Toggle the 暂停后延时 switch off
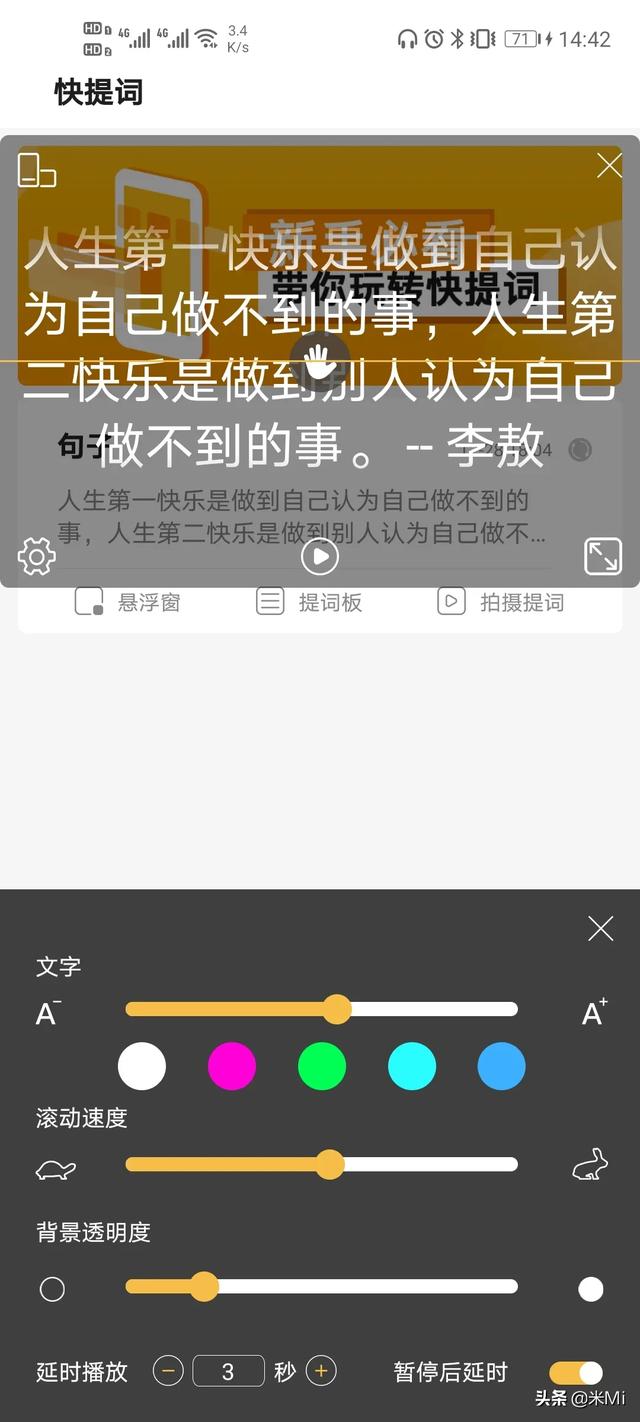Screen dimensions: 640x1422 coord(576,1373)
